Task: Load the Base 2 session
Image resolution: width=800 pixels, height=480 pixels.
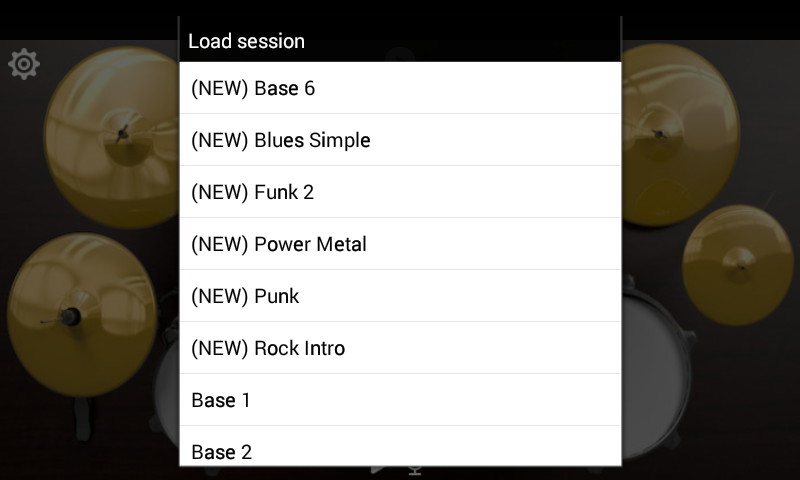Action: (400, 450)
